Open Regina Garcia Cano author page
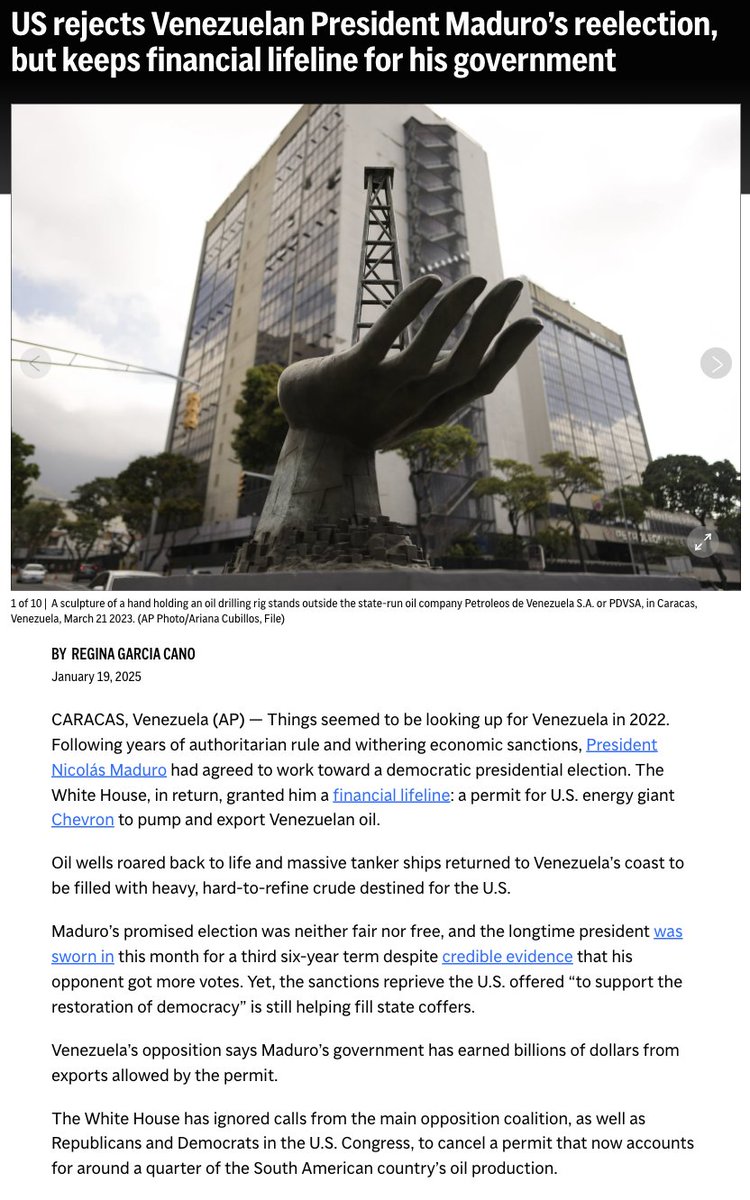Viewport: 750px width, 1200px height. click(133, 653)
